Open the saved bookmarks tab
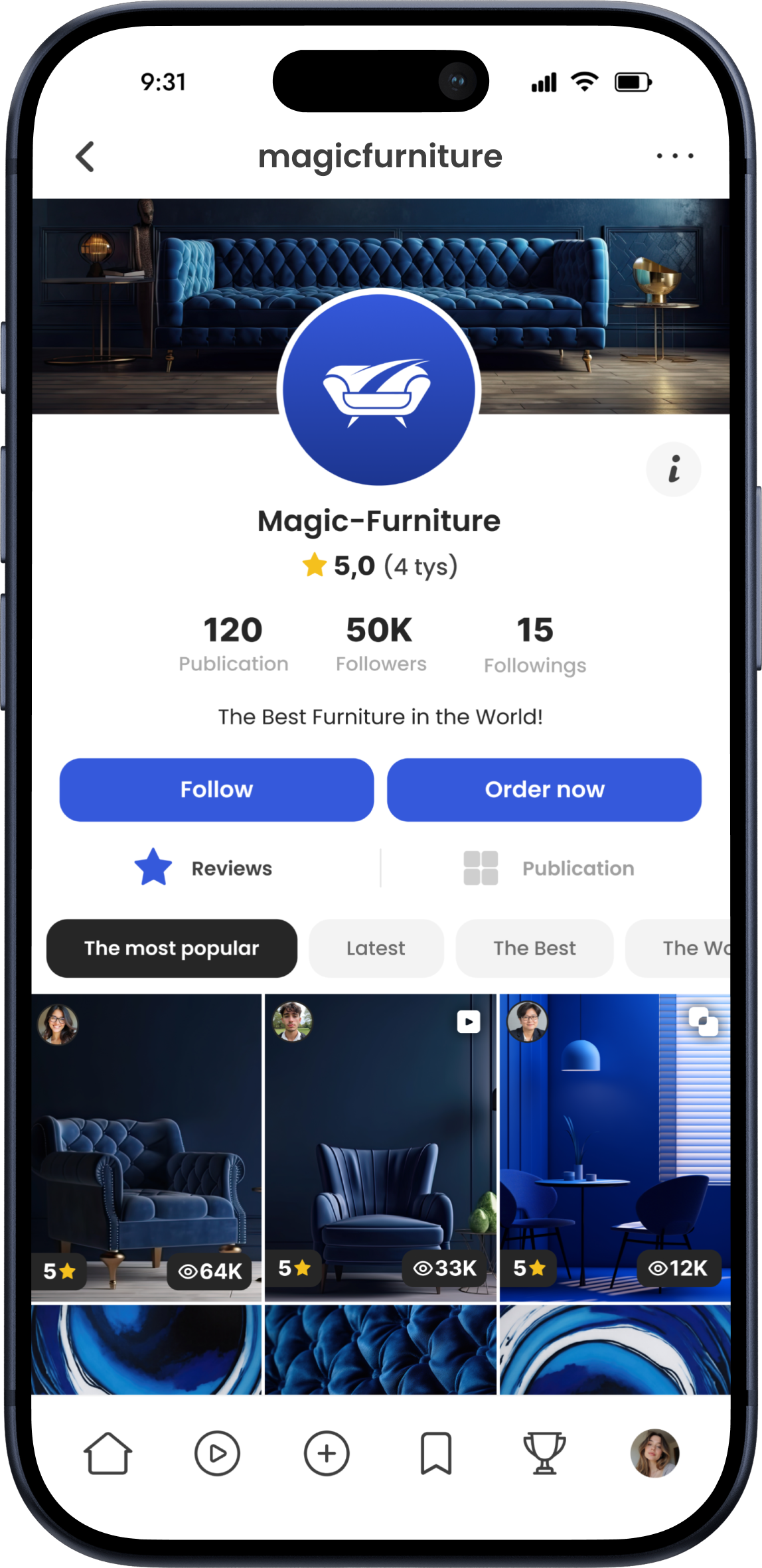The width and height of the screenshot is (762, 1568). pyautogui.click(x=436, y=1453)
